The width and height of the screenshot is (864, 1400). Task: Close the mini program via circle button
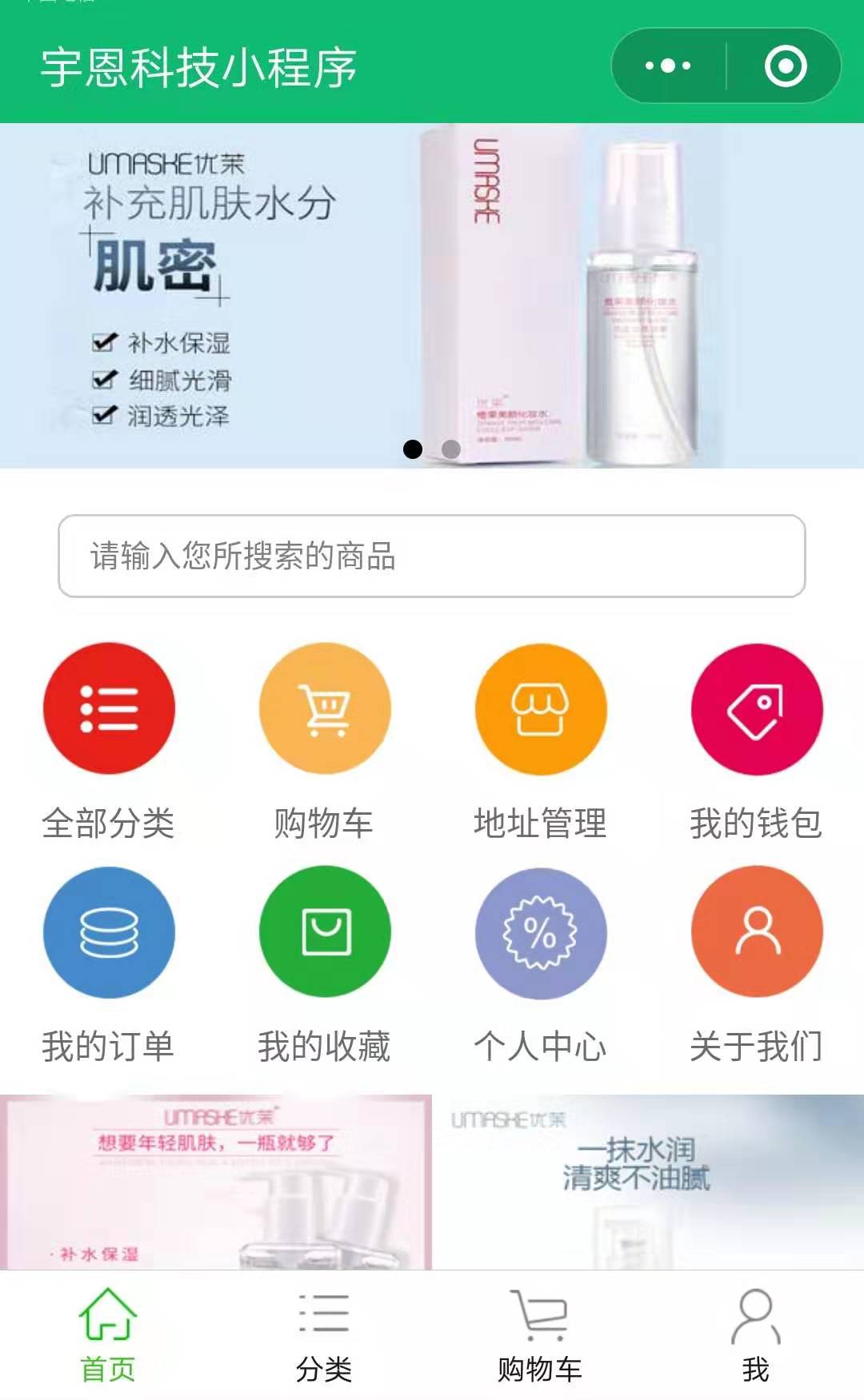tap(786, 66)
